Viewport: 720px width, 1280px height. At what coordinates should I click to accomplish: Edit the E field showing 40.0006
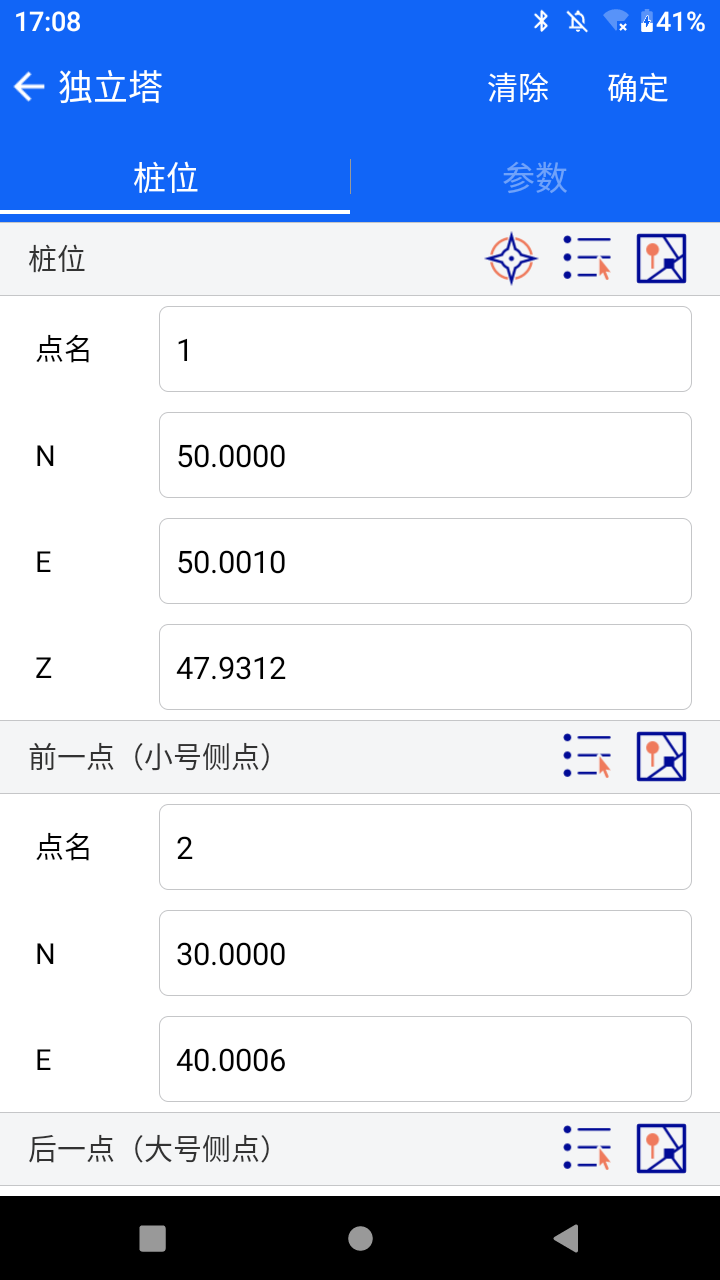tap(425, 1059)
